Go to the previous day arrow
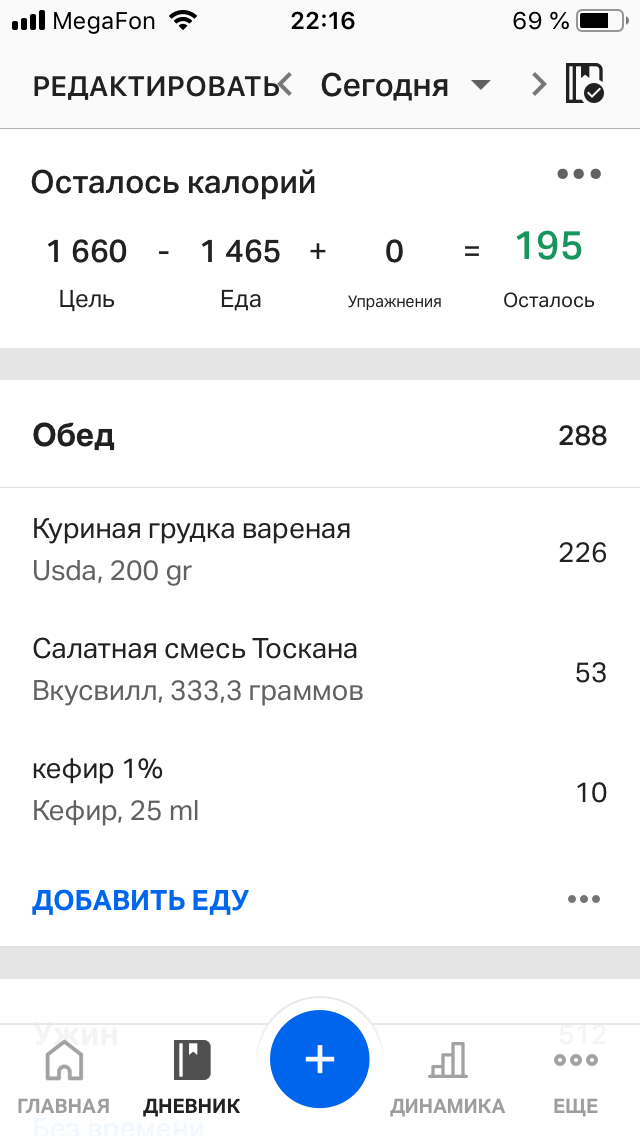Viewport: 640px width, 1136px height. (286, 85)
